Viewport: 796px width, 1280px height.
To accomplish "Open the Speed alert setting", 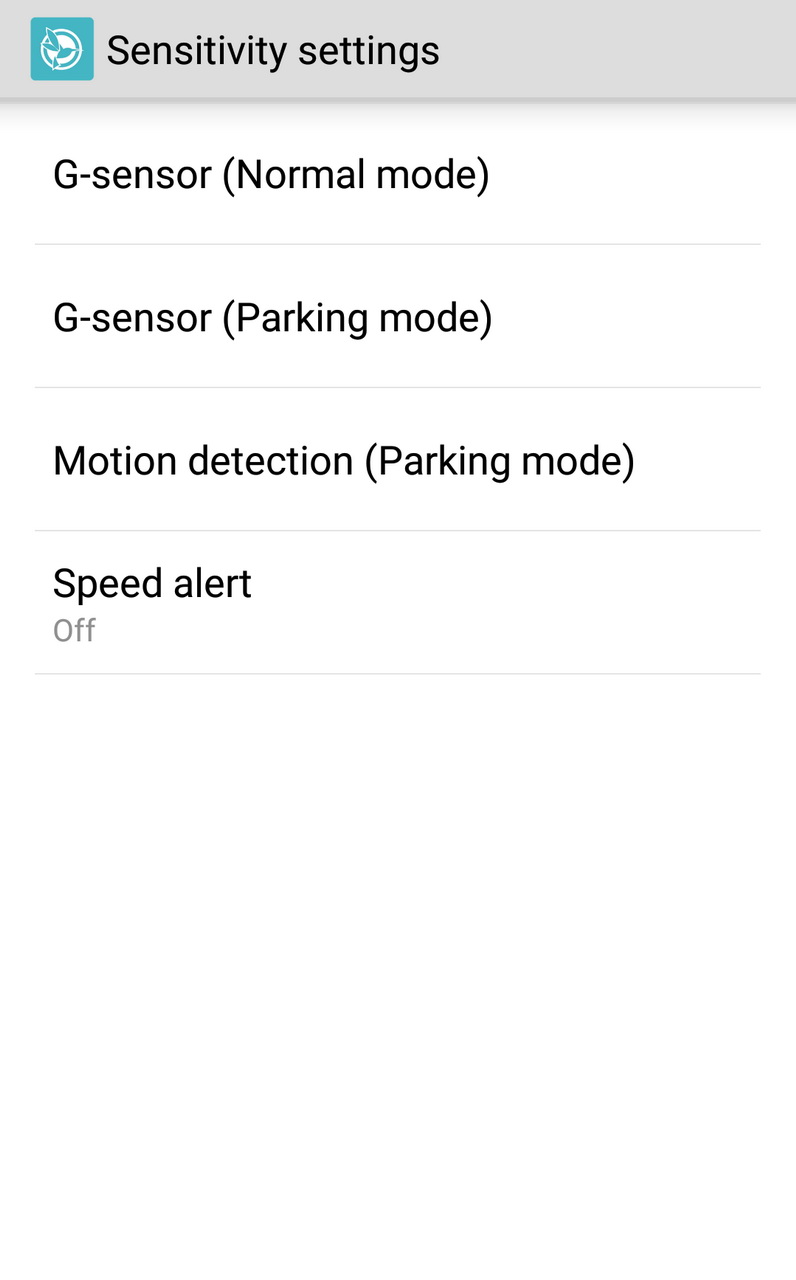I will pyautogui.click(x=397, y=603).
